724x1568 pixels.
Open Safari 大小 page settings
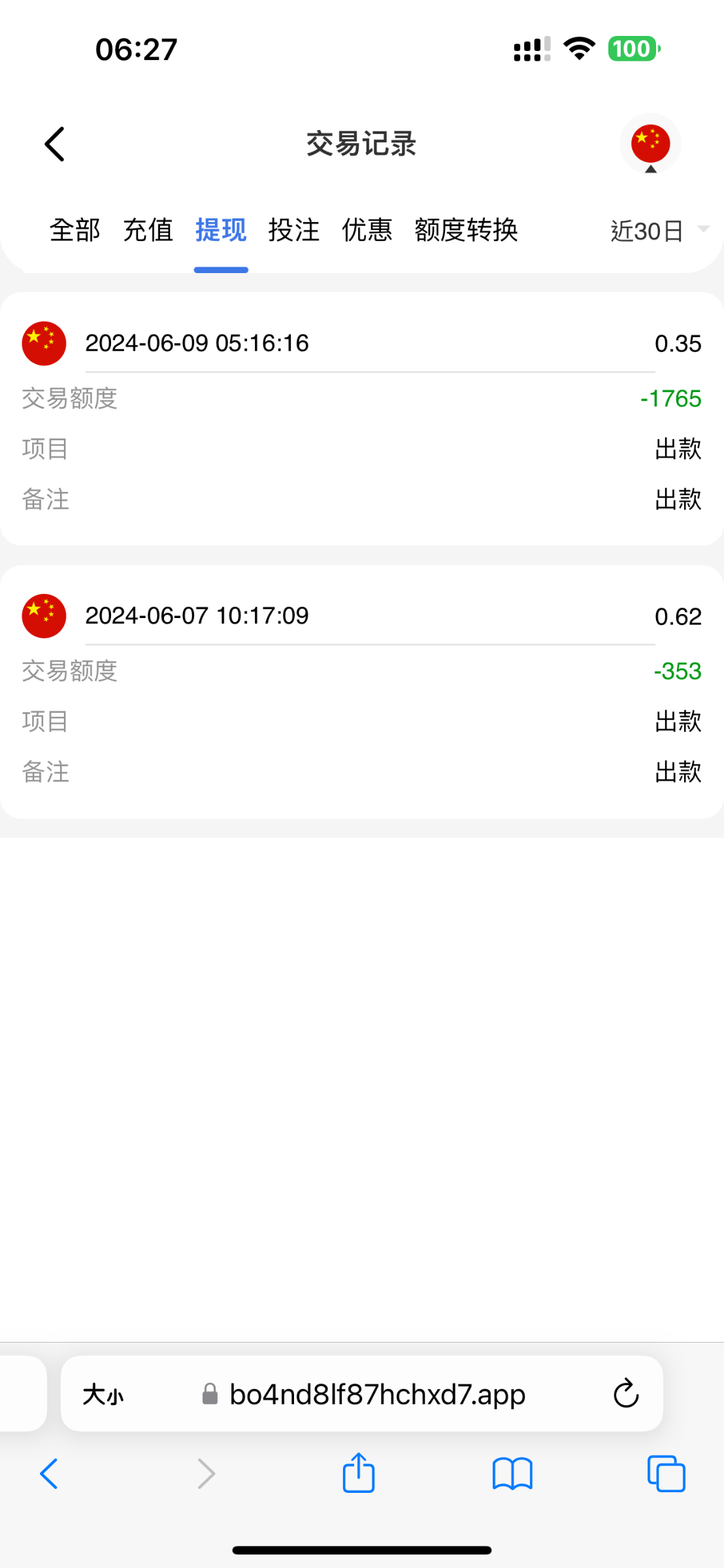coord(103,1395)
